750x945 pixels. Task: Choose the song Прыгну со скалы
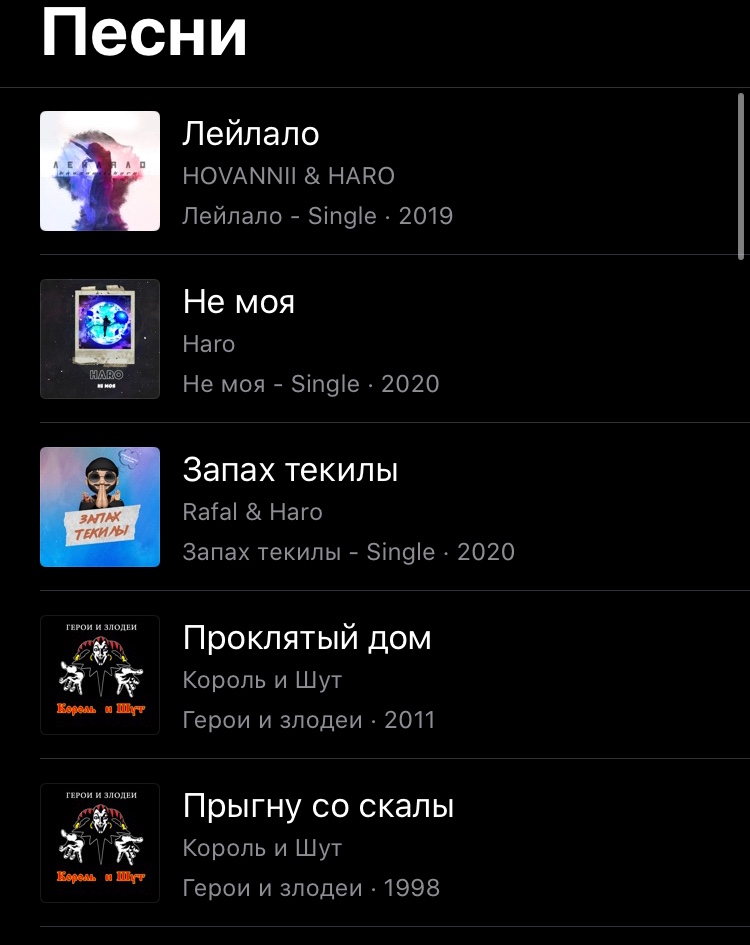coord(318,806)
